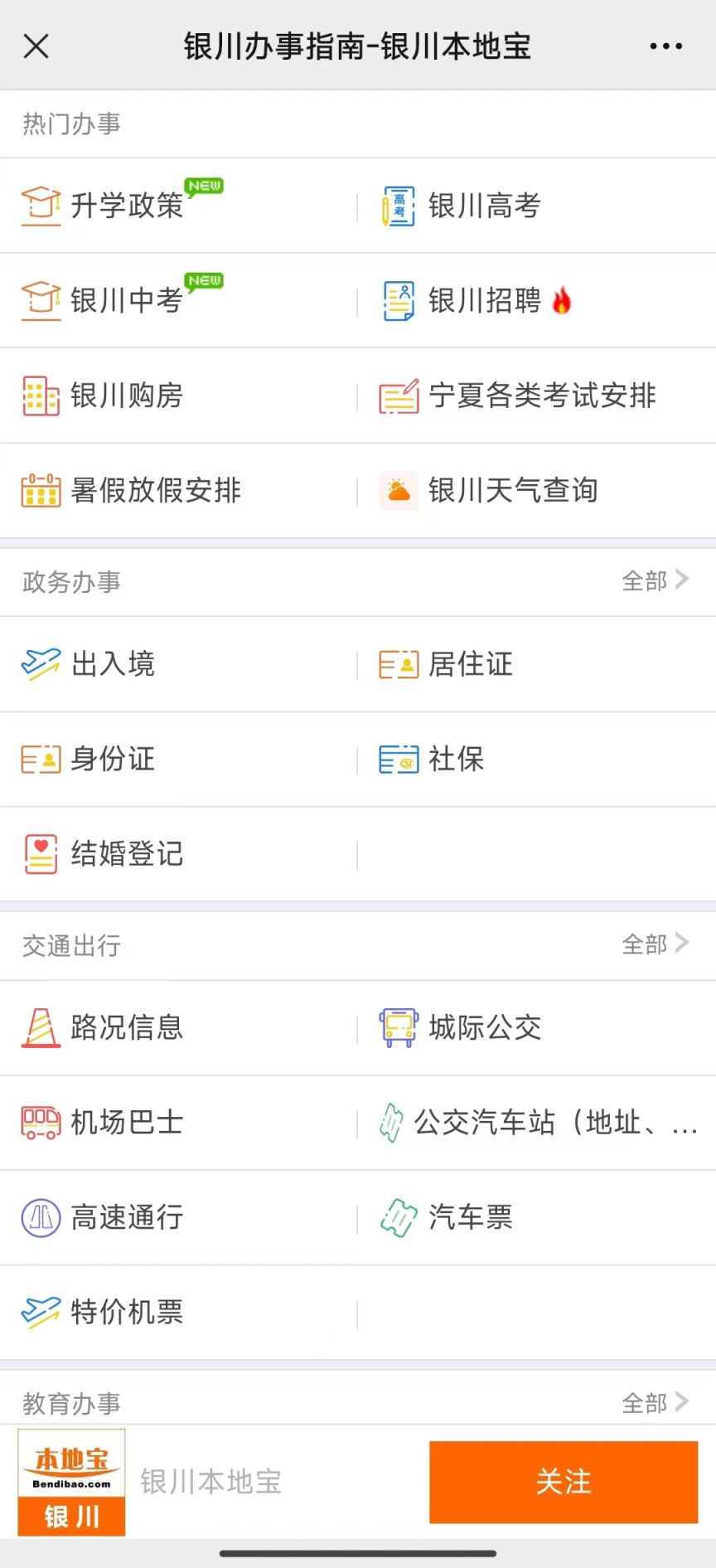Open 机场巴士
The width and height of the screenshot is (716, 1568).
click(179, 1123)
